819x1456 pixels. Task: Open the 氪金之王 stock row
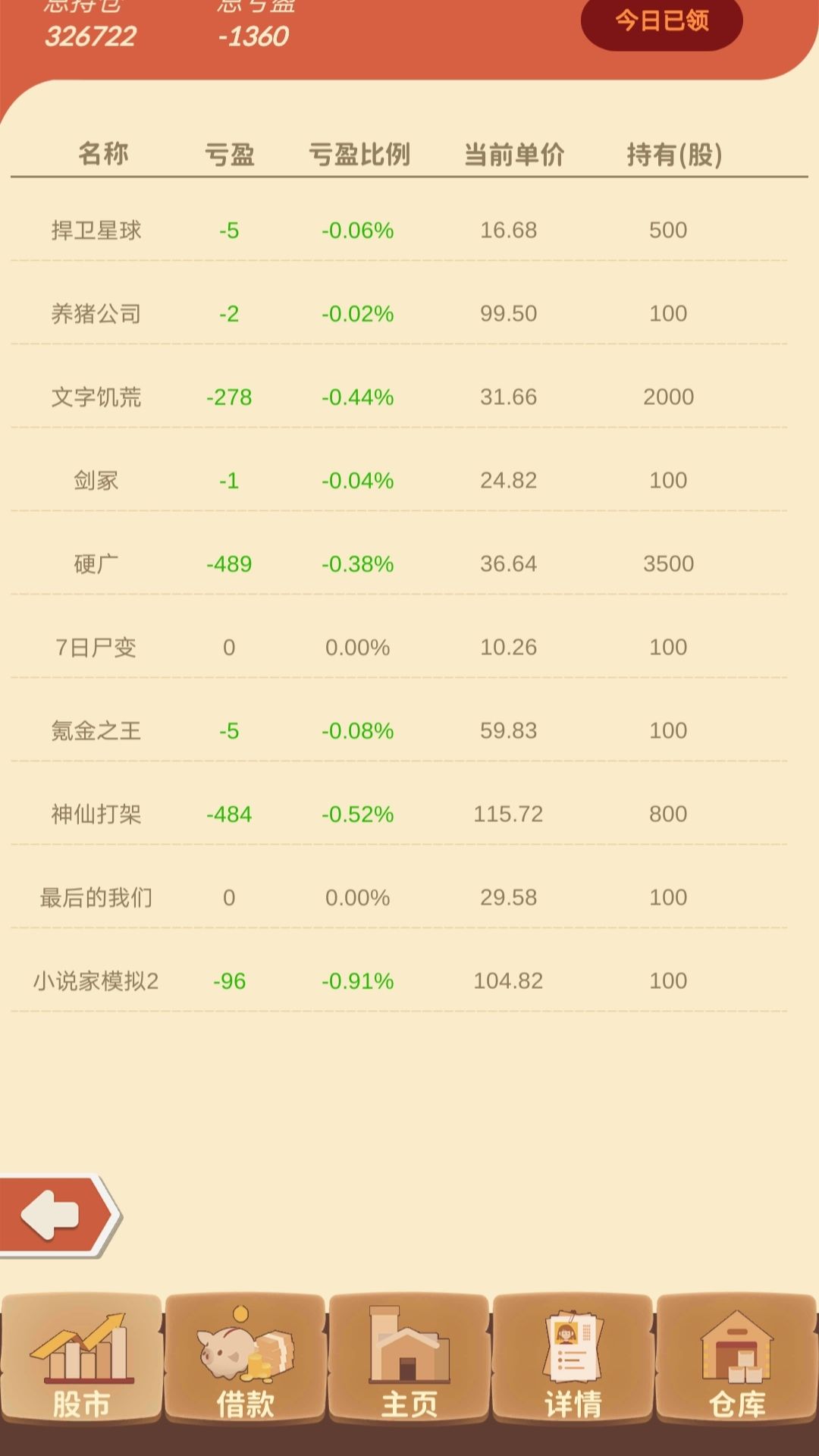(399, 730)
